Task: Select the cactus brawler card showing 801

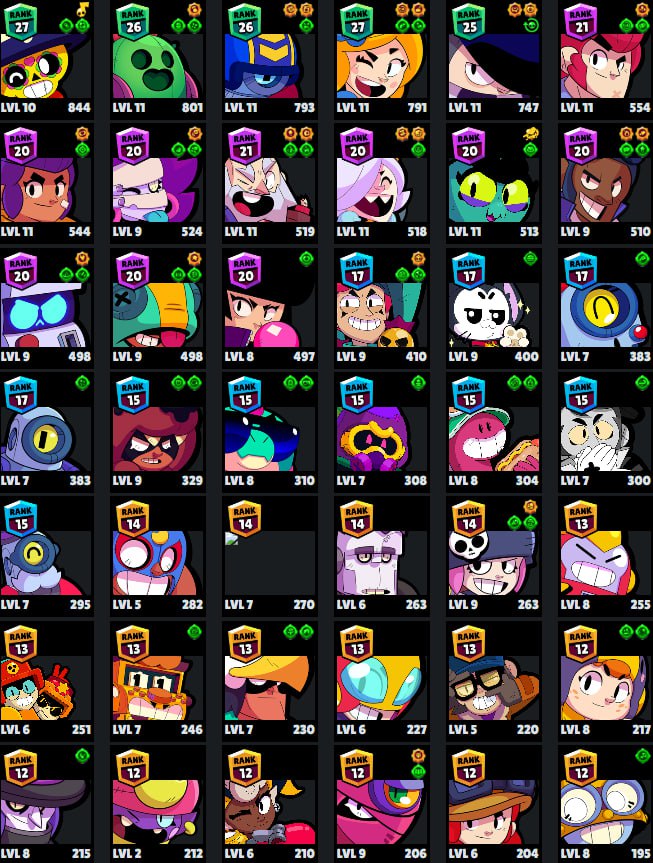Action: pyautogui.click(x=157, y=59)
